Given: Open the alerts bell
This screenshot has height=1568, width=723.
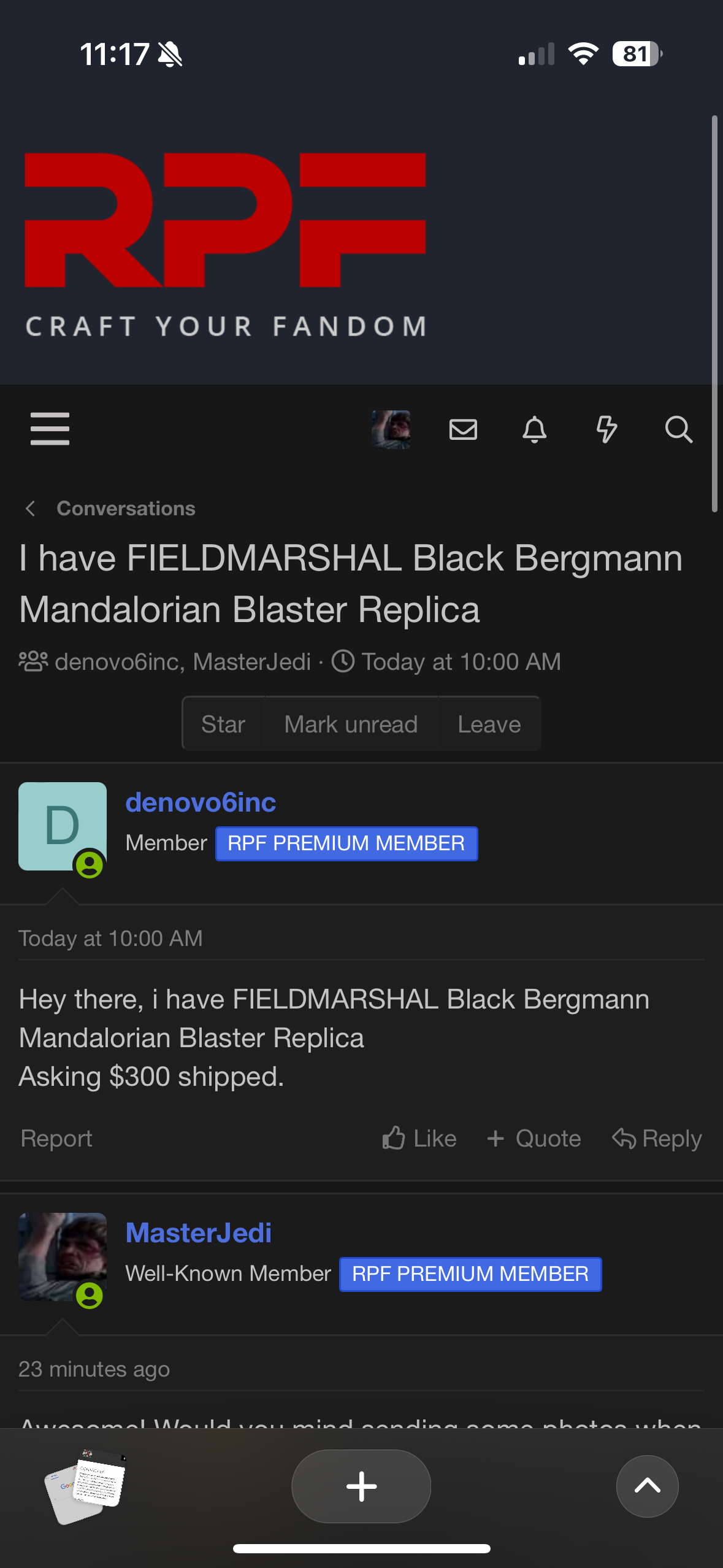Looking at the screenshot, I should (x=535, y=429).
